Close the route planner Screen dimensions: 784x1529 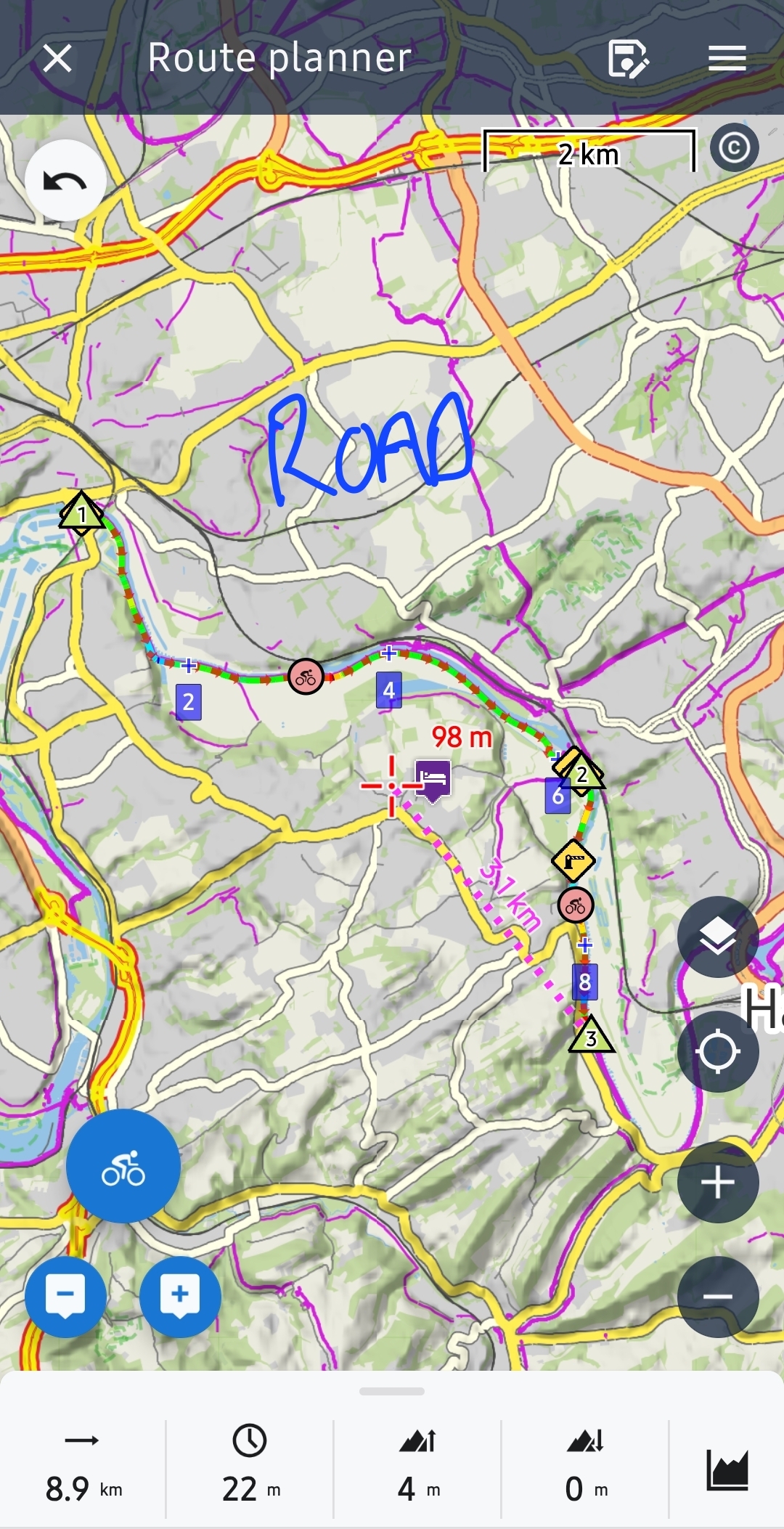(57, 58)
